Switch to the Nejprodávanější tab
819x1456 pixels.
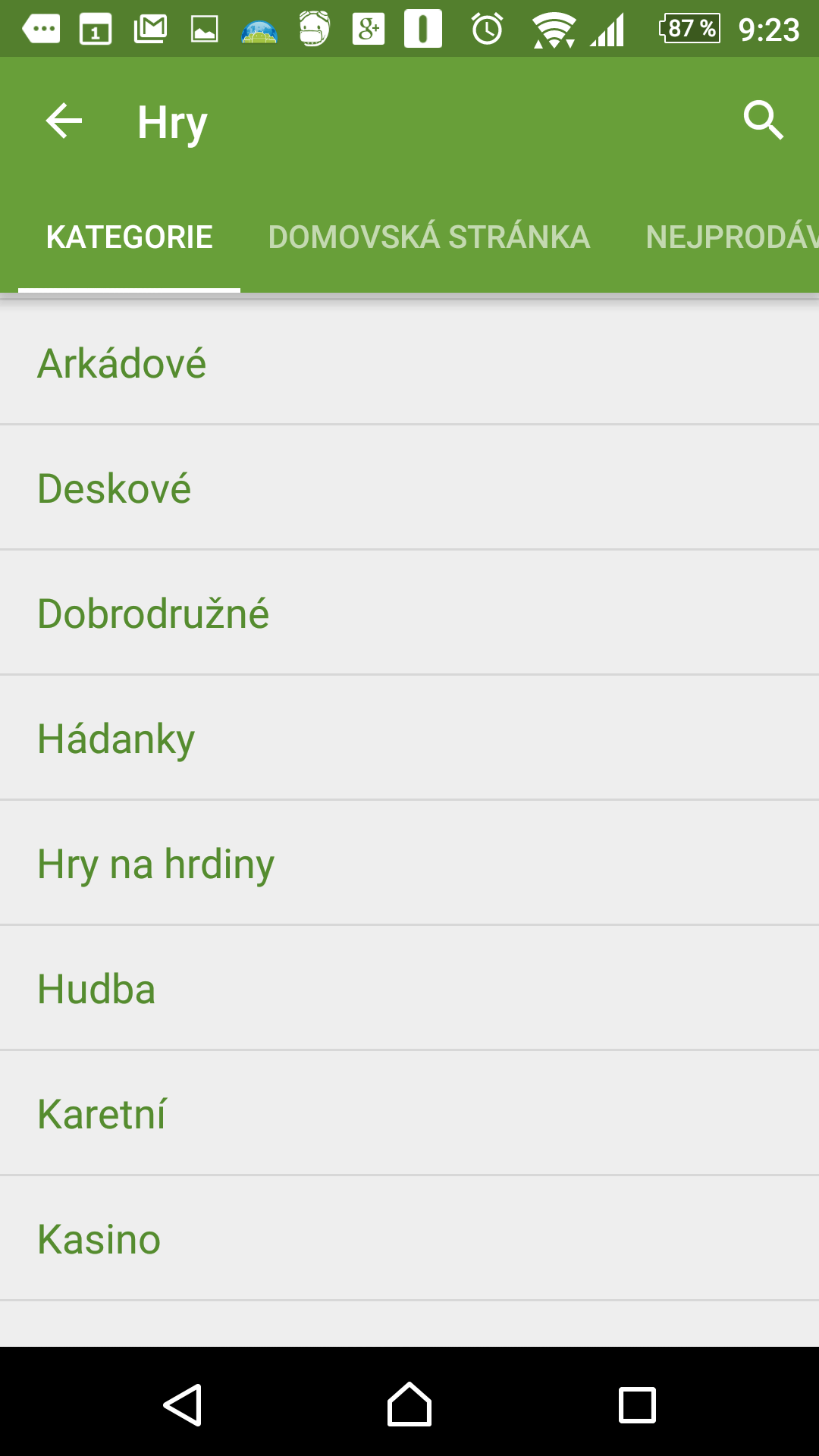click(732, 237)
